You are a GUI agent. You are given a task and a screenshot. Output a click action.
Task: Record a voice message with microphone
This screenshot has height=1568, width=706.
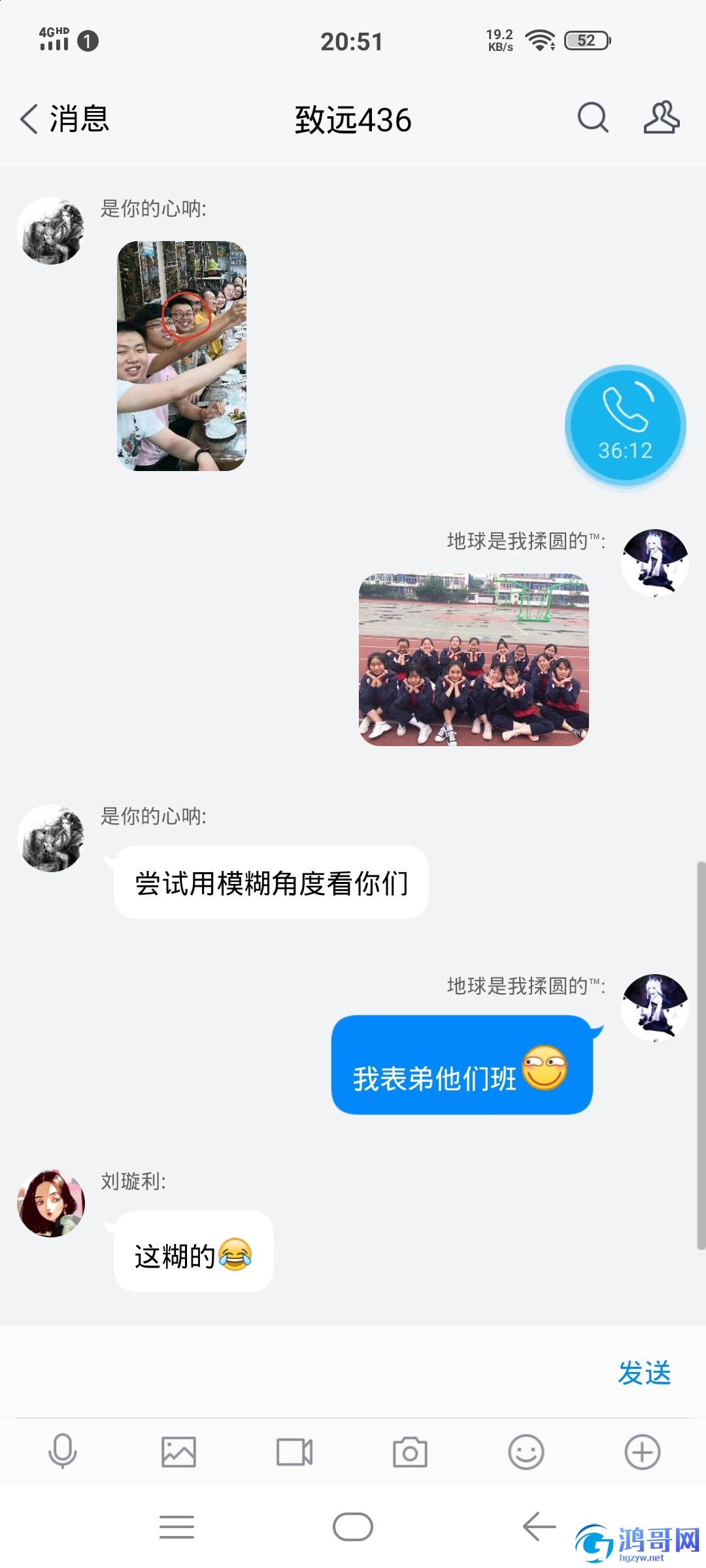(x=63, y=1452)
